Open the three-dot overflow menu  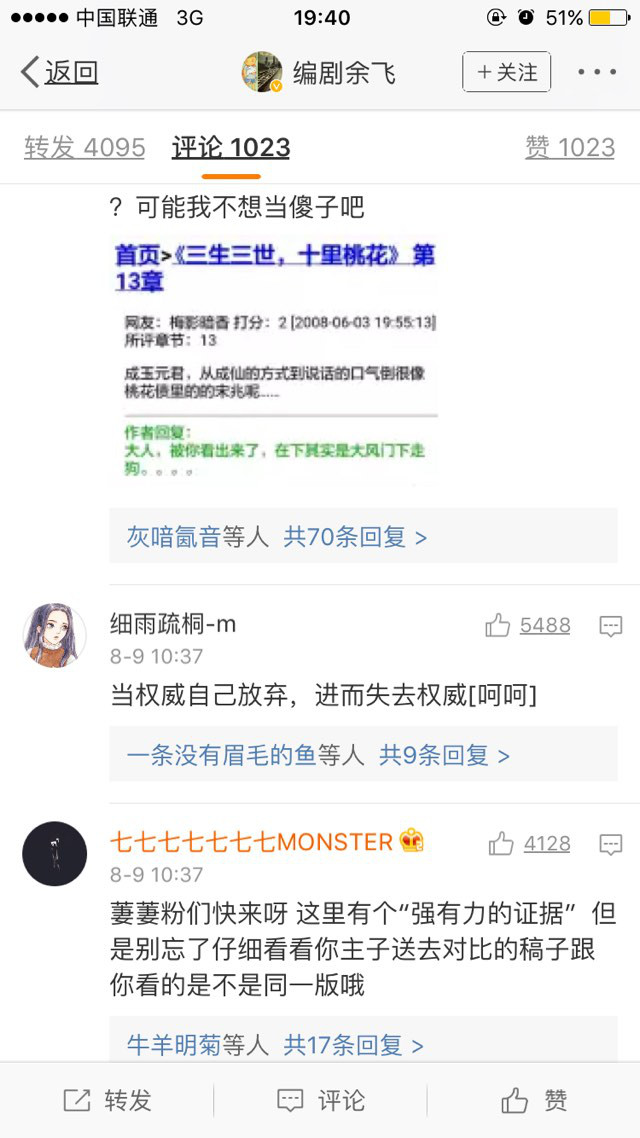point(597,72)
